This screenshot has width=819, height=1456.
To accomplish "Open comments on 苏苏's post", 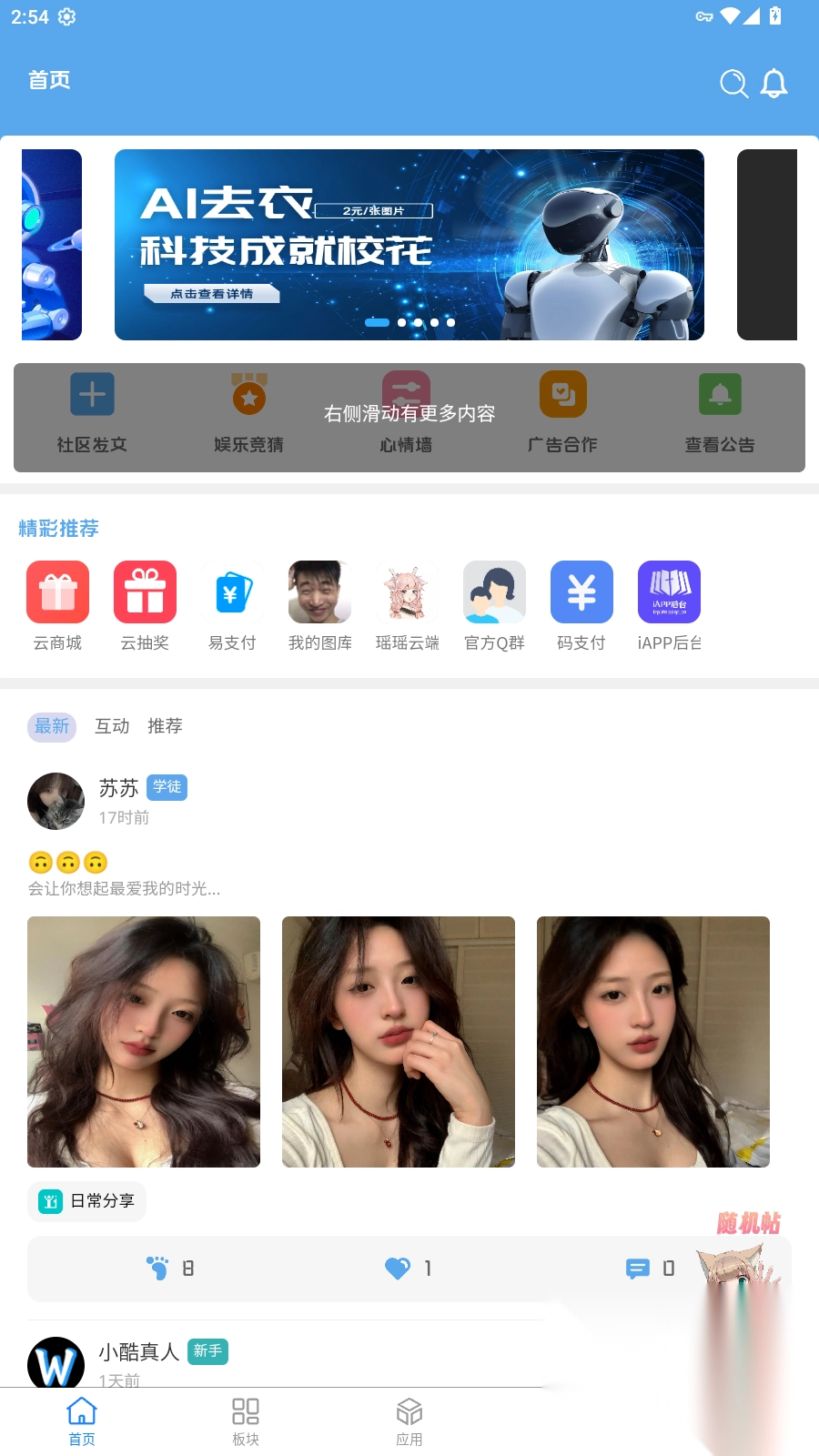I will [638, 1269].
